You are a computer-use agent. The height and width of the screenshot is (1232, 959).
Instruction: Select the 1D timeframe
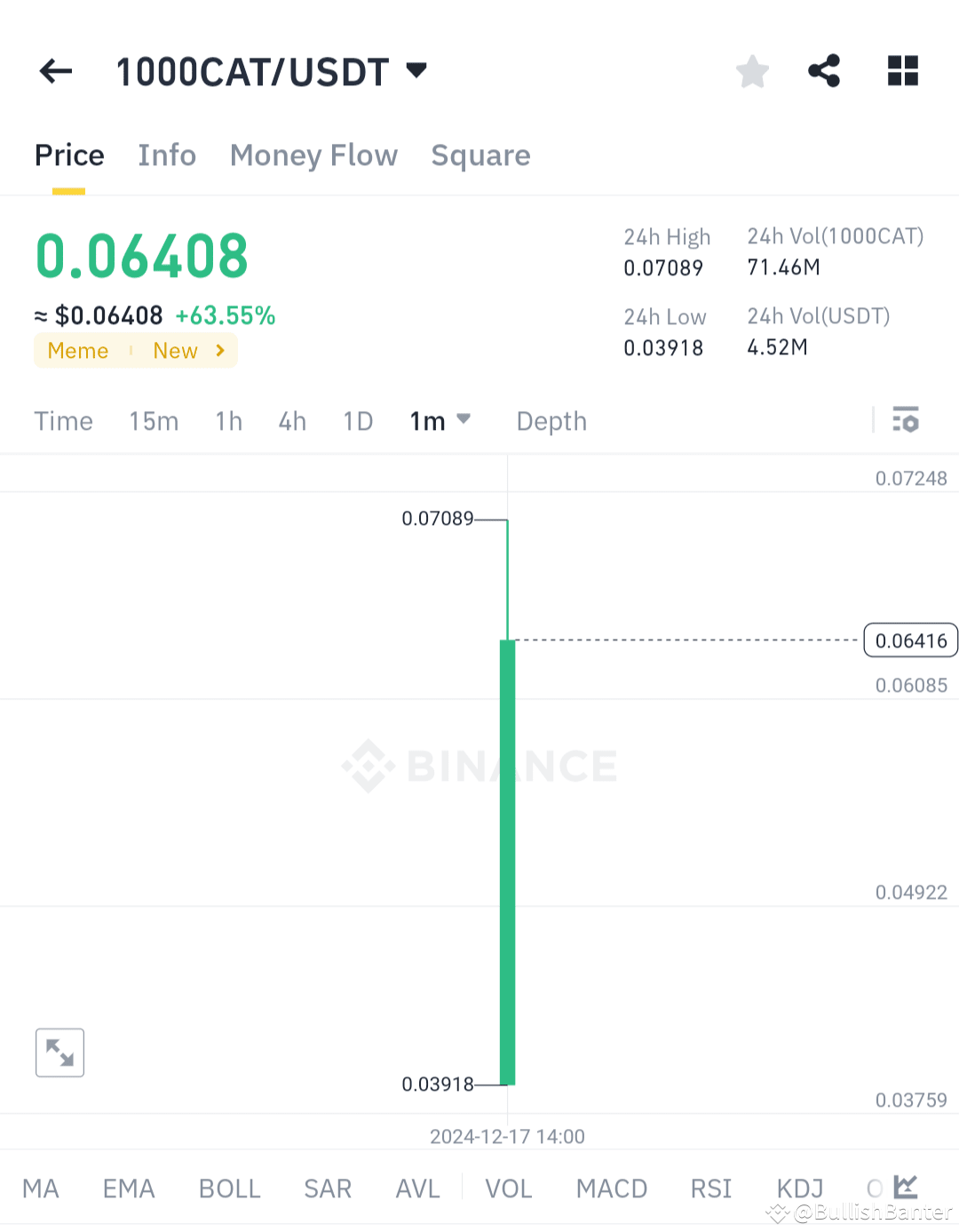(358, 421)
